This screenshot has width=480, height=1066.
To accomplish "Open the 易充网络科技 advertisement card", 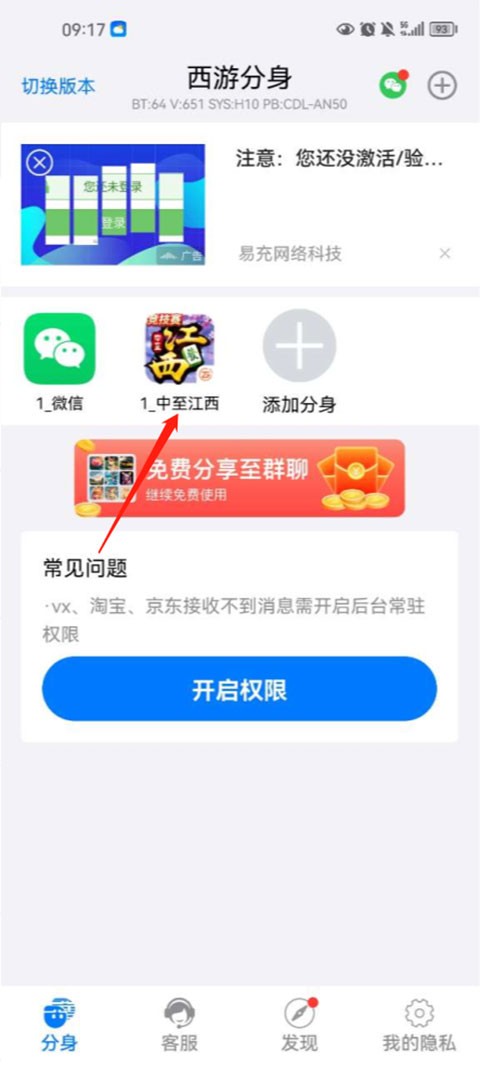I will [x=239, y=205].
